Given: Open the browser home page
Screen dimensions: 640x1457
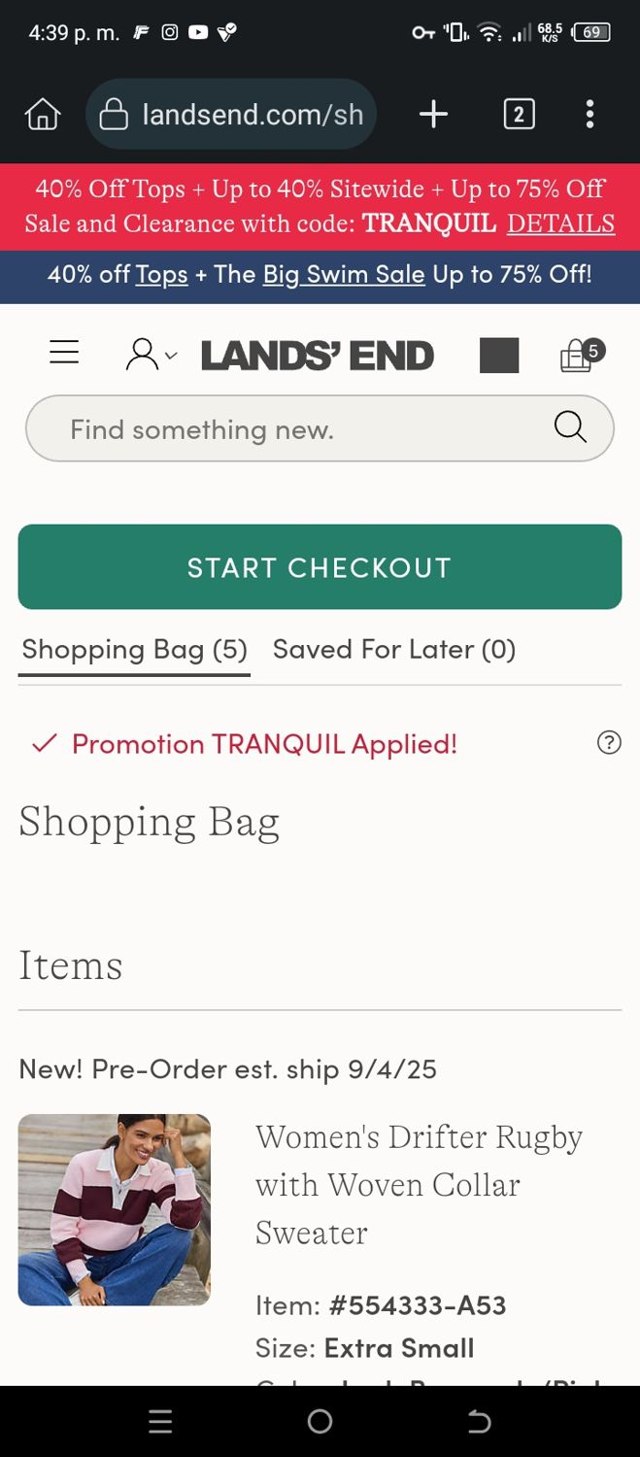Looking at the screenshot, I should pos(42,114).
